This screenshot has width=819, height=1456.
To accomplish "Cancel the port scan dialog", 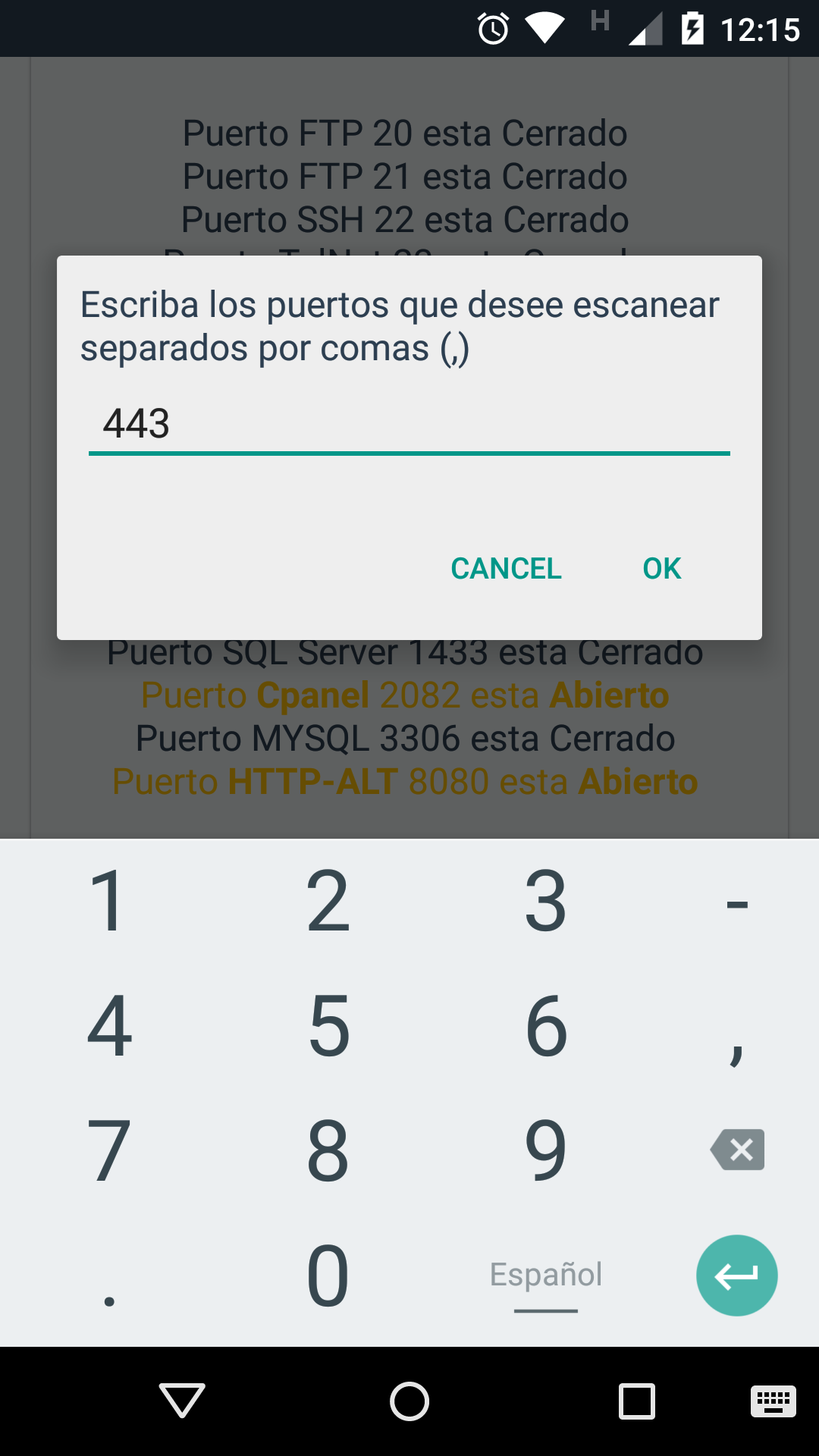I will [x=506, y=569].
